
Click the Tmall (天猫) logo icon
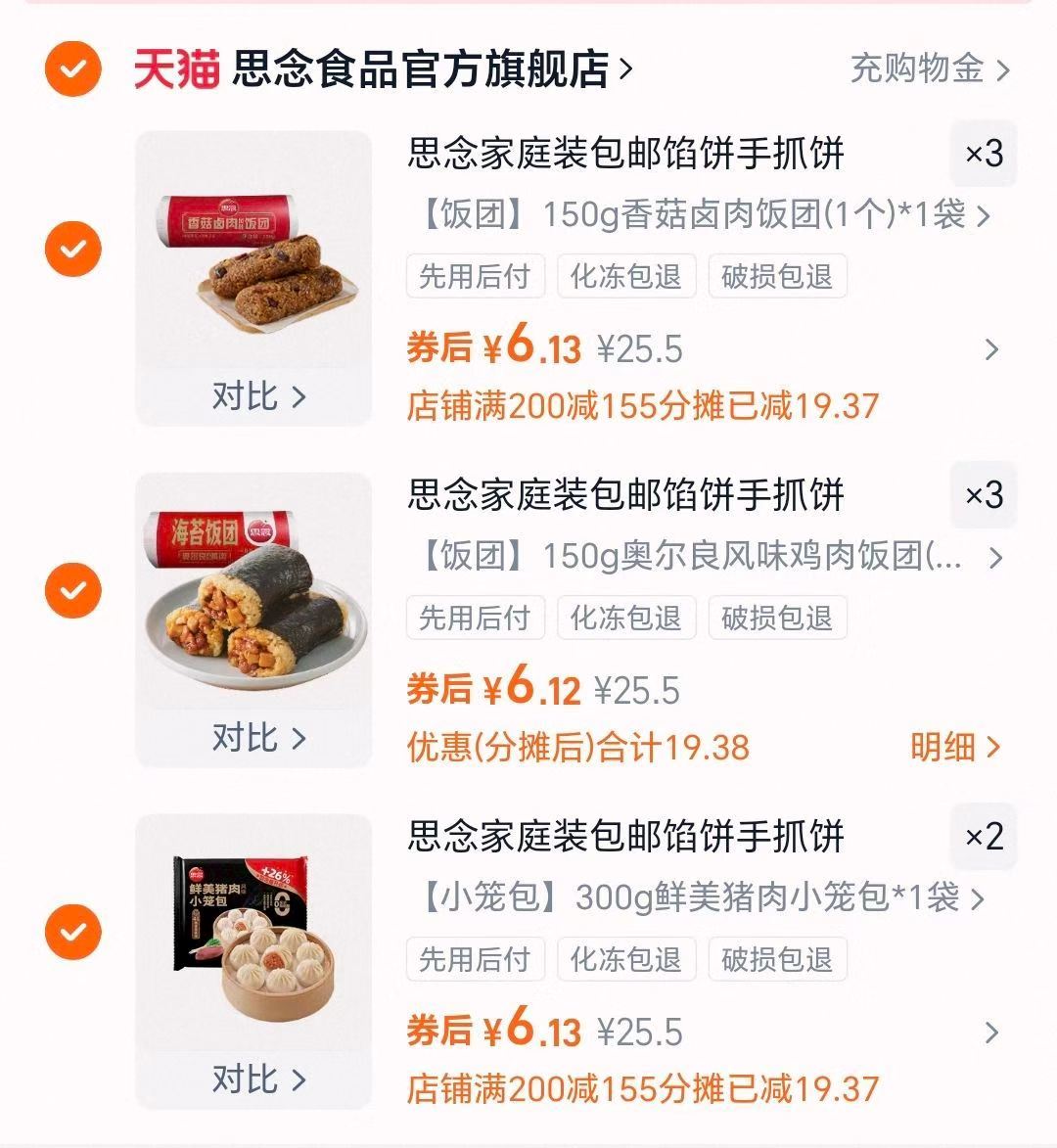[176, 69]
